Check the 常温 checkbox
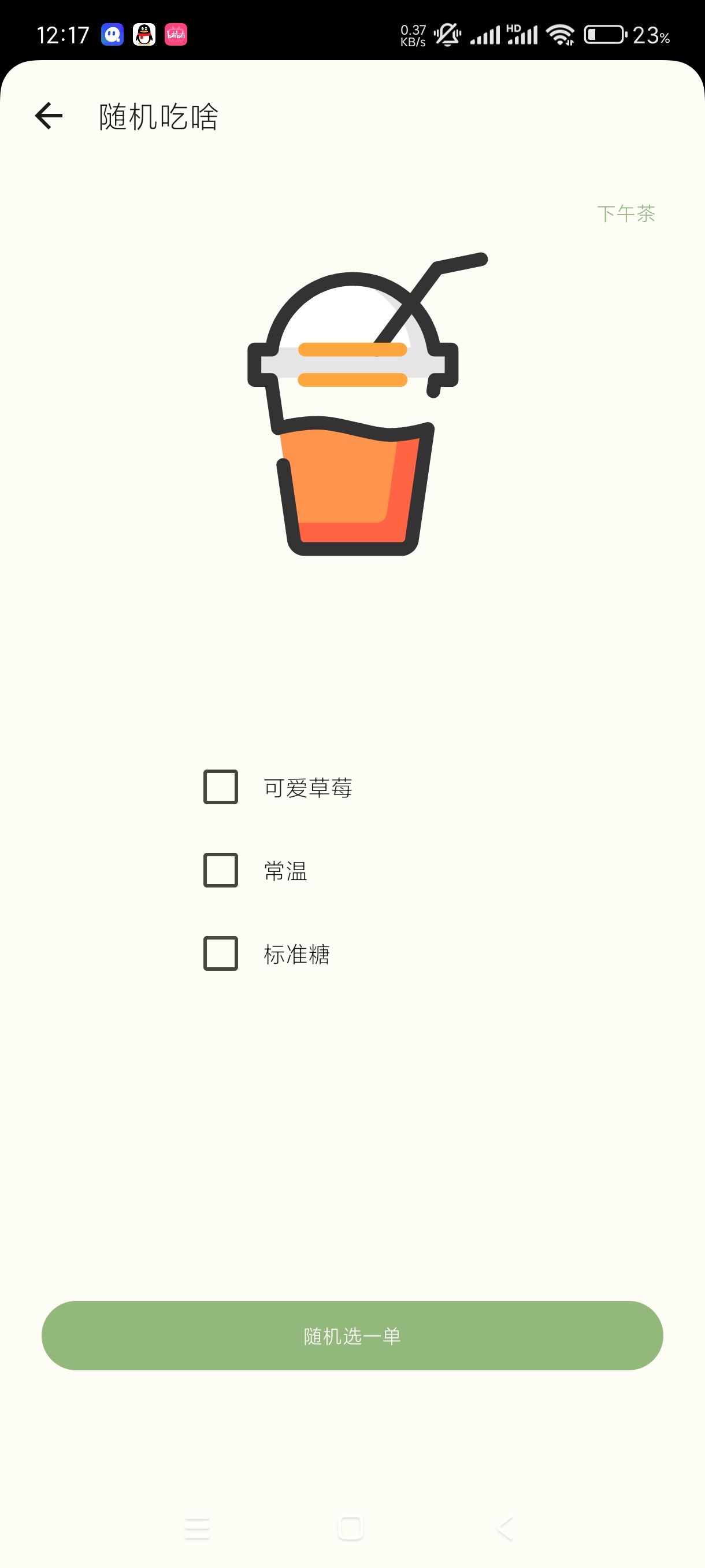 [x=220, y=870]
